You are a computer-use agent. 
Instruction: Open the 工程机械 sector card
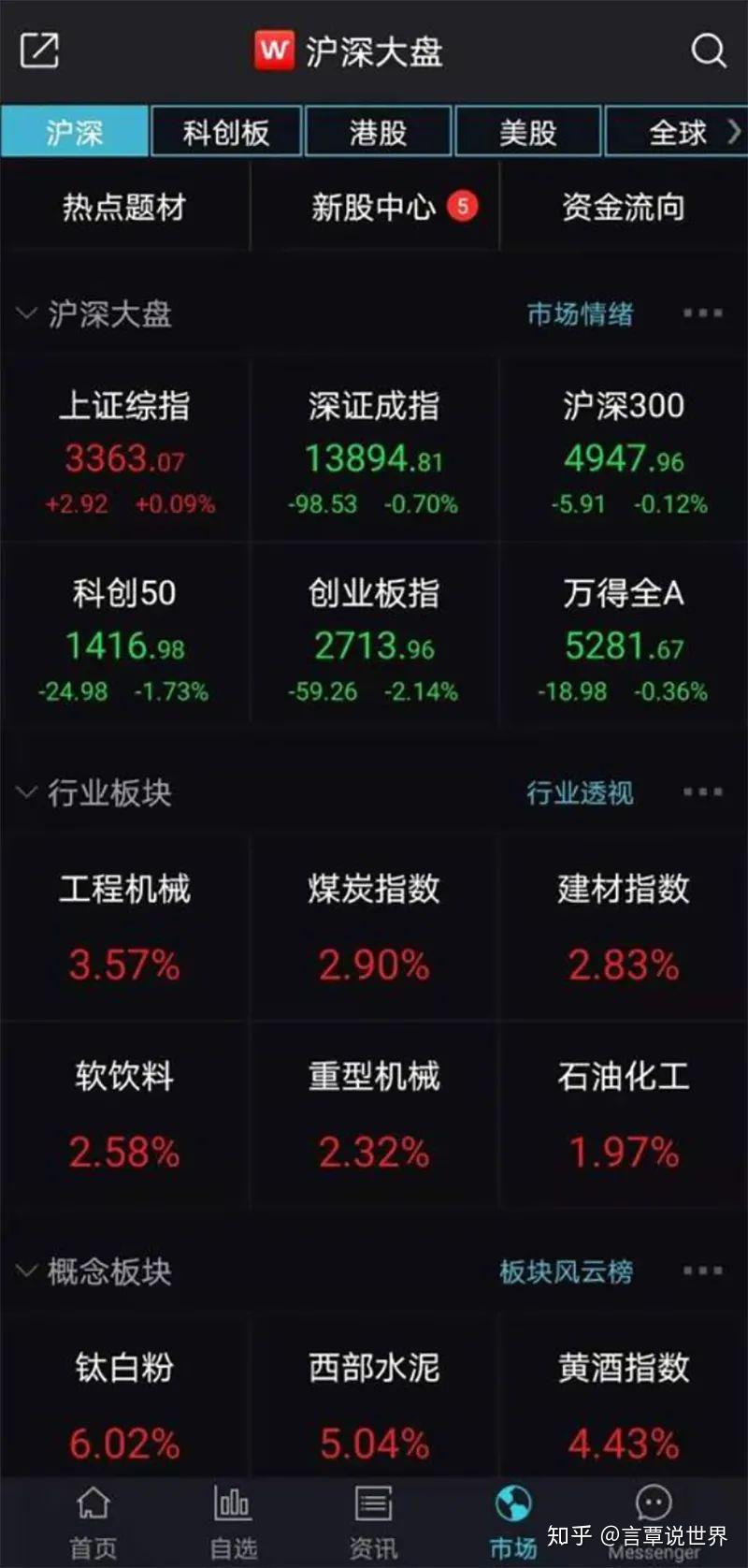coord(124,926)
